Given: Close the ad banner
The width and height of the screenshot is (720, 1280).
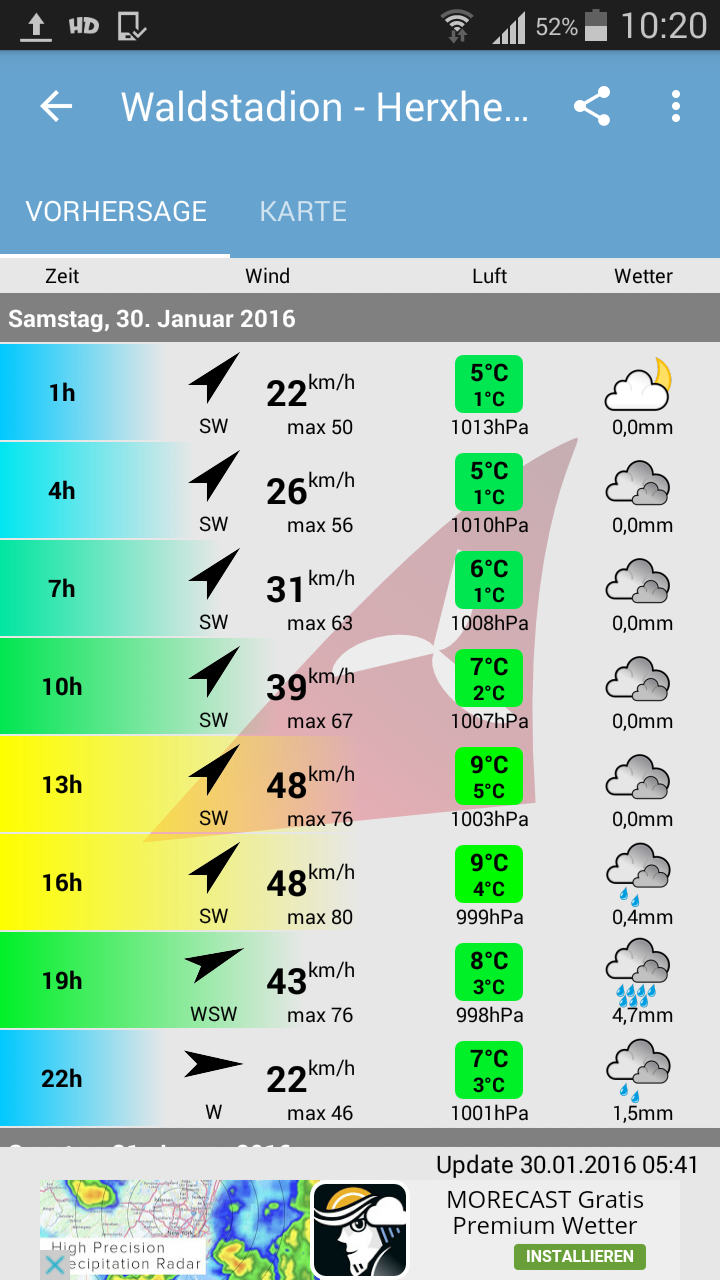Looking at the screenshot, I should click(55, 1265).
